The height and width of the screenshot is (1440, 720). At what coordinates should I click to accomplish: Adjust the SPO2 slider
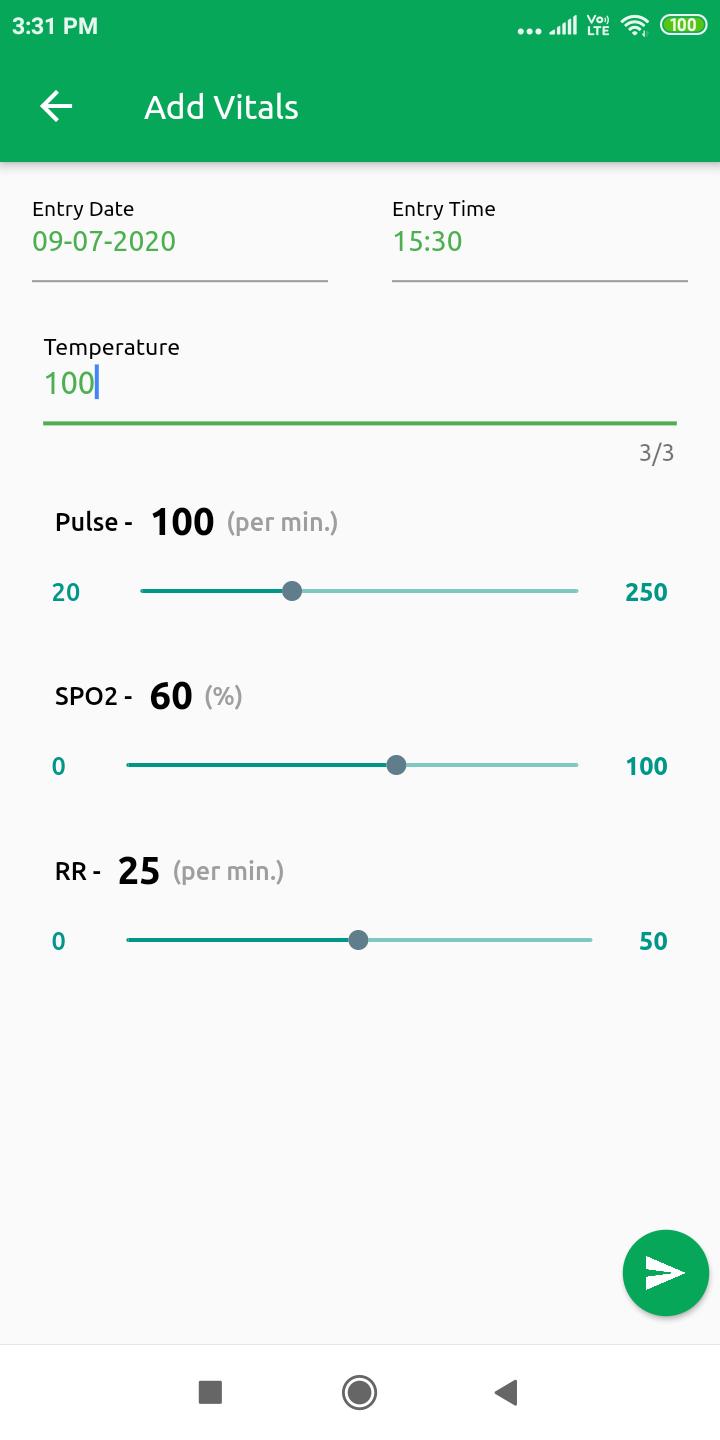pyautogui.click(x=352, y=765)
